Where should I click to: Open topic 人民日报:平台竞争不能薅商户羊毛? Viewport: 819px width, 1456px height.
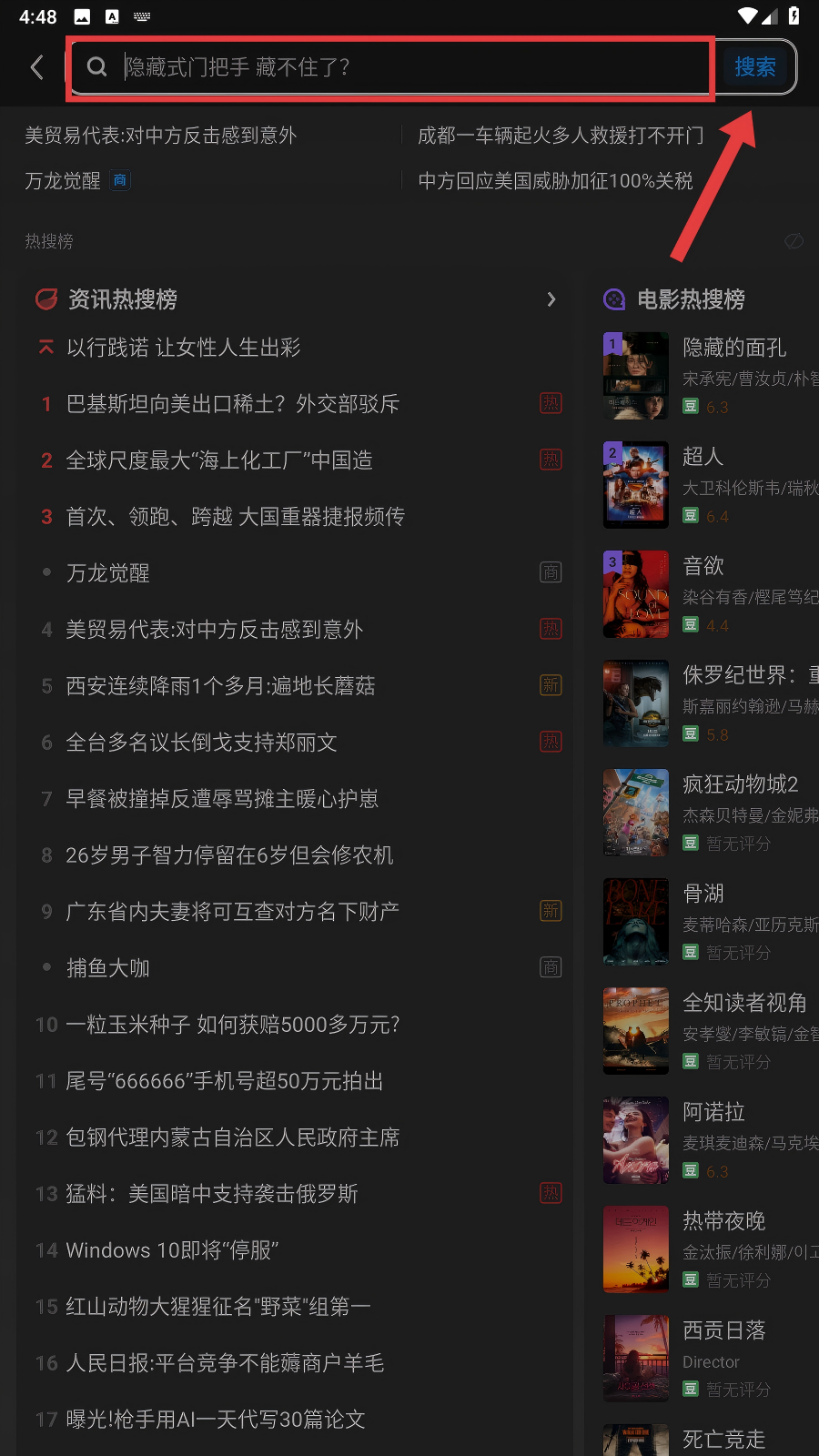[x=225, y=1363]
